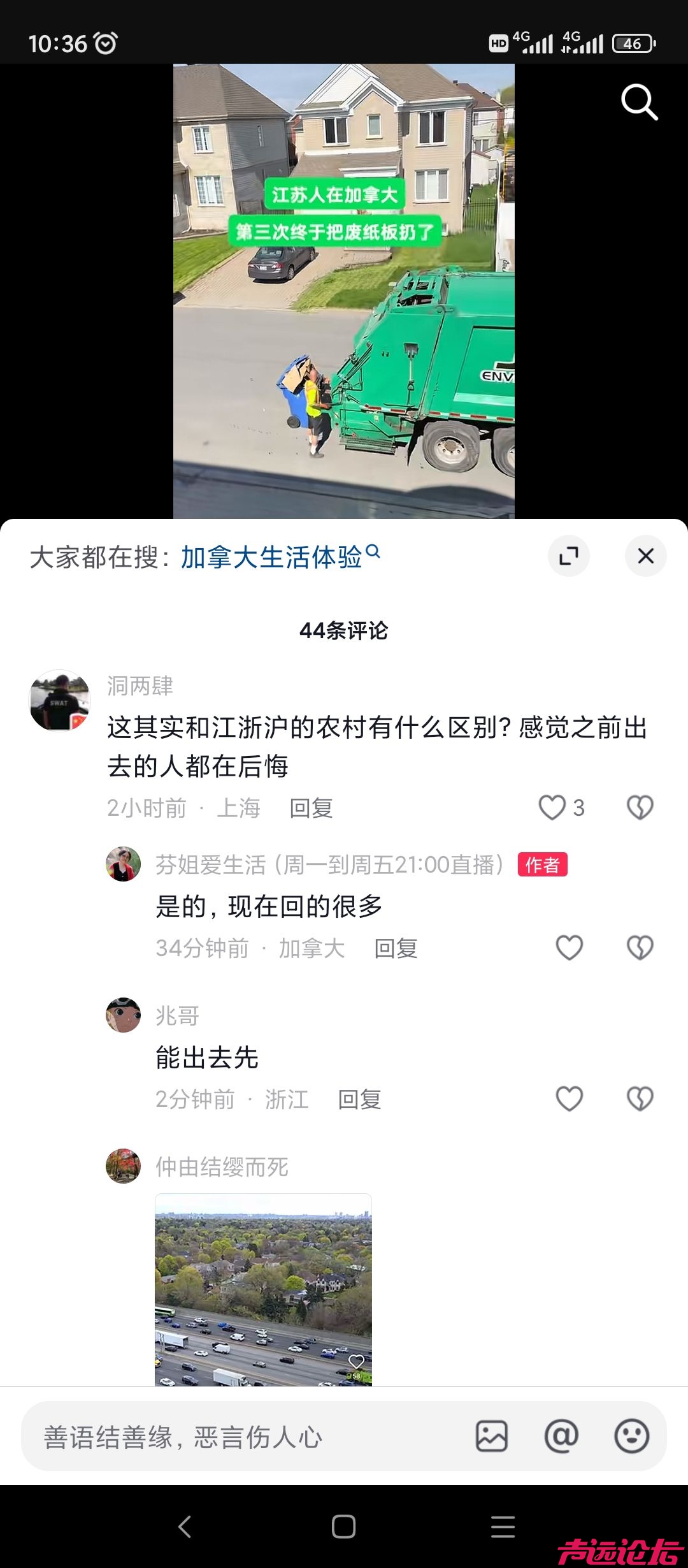This screenshot has width=688, height=1568.
Task: Search suggested term 加拿大生活体验
Action: tap(272, 557)
